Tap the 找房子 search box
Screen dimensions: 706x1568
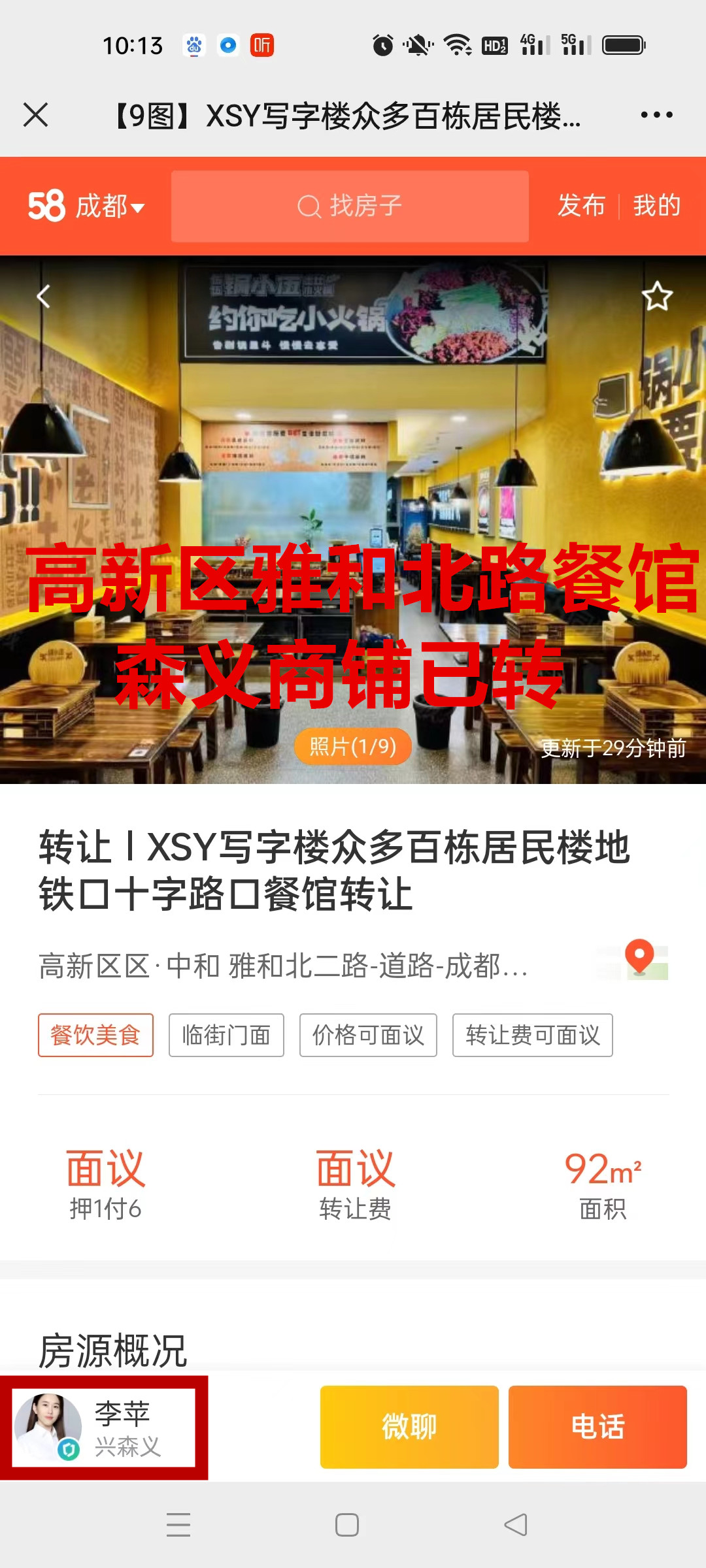tap(350, 206)
